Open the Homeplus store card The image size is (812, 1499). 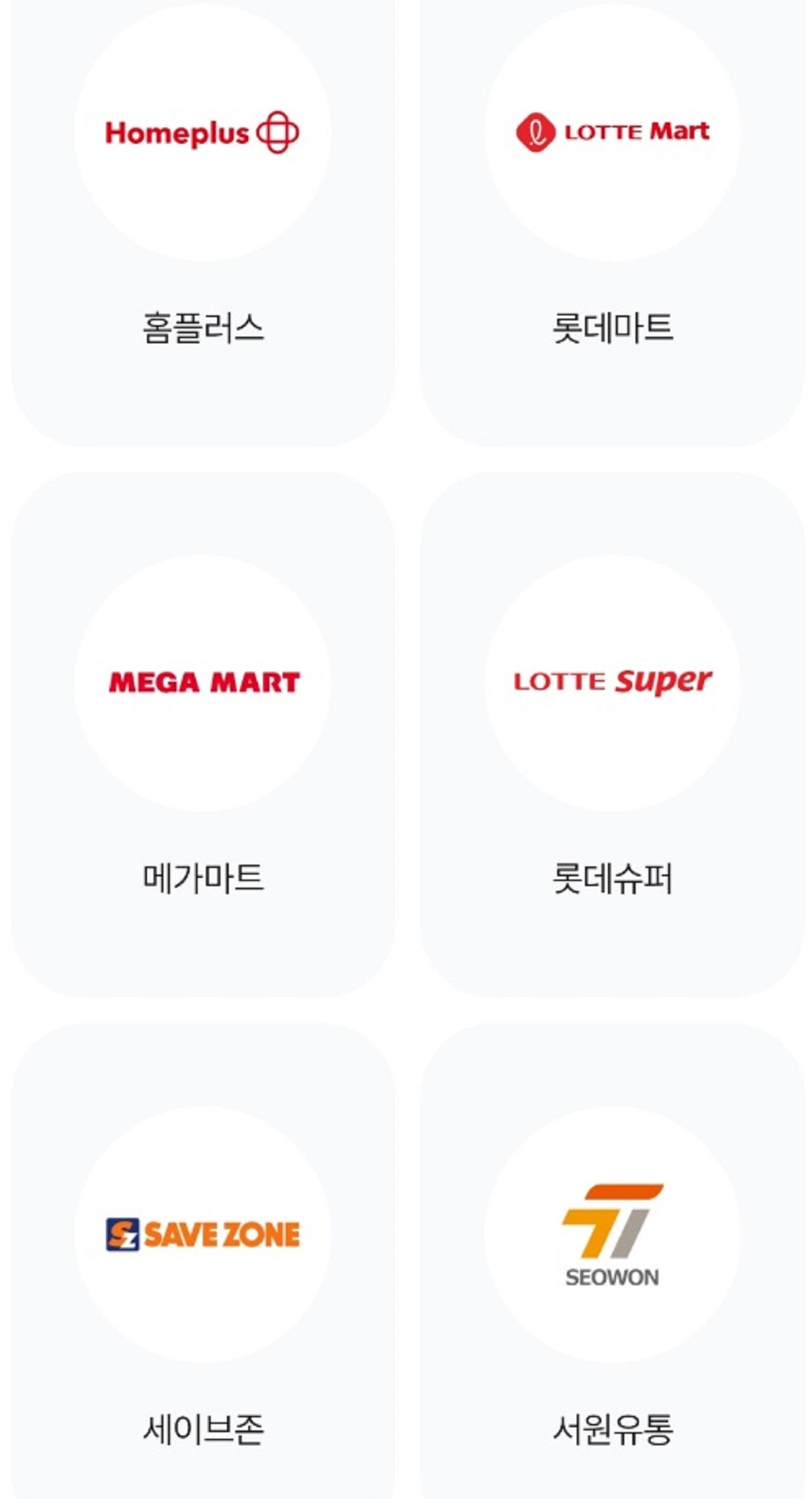[203, 222]
